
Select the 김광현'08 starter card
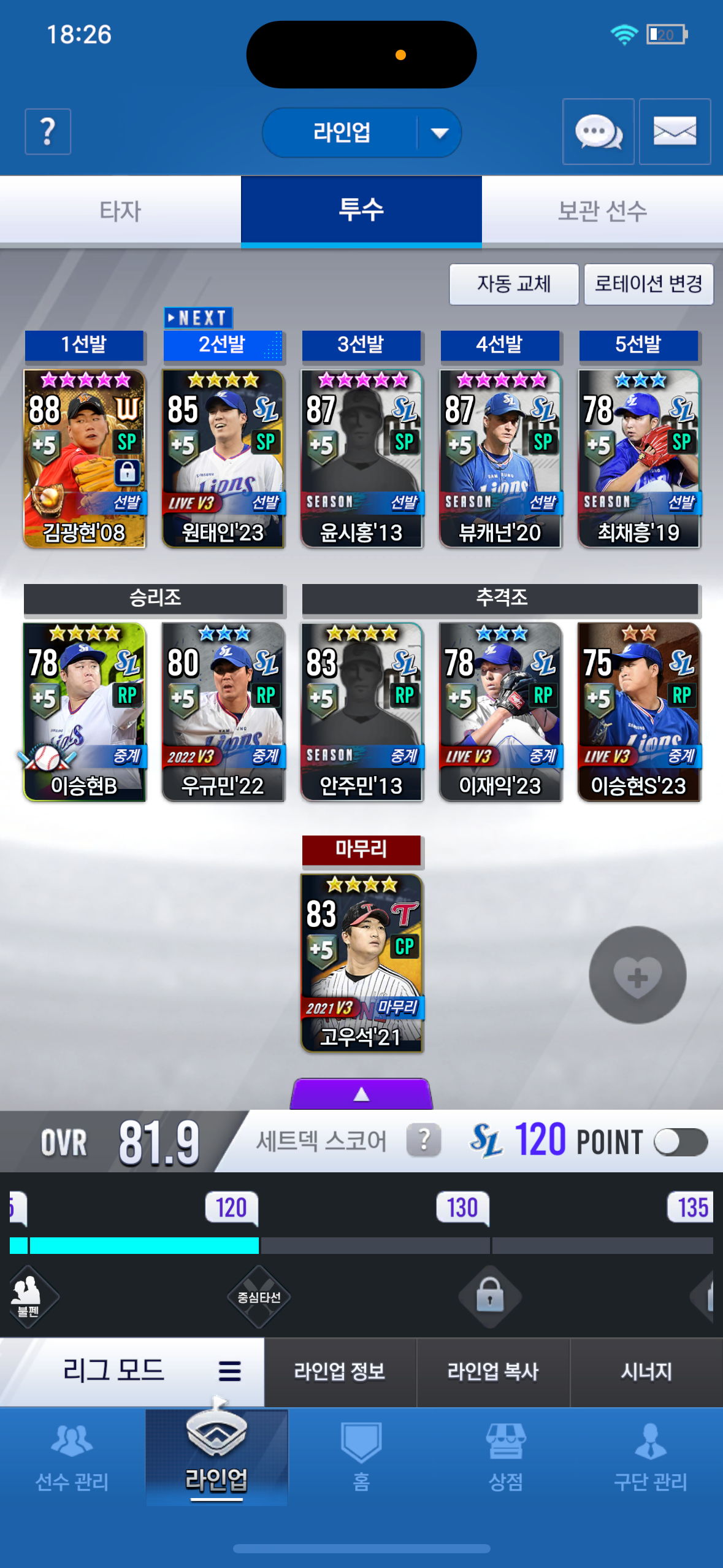click(84, 458)
